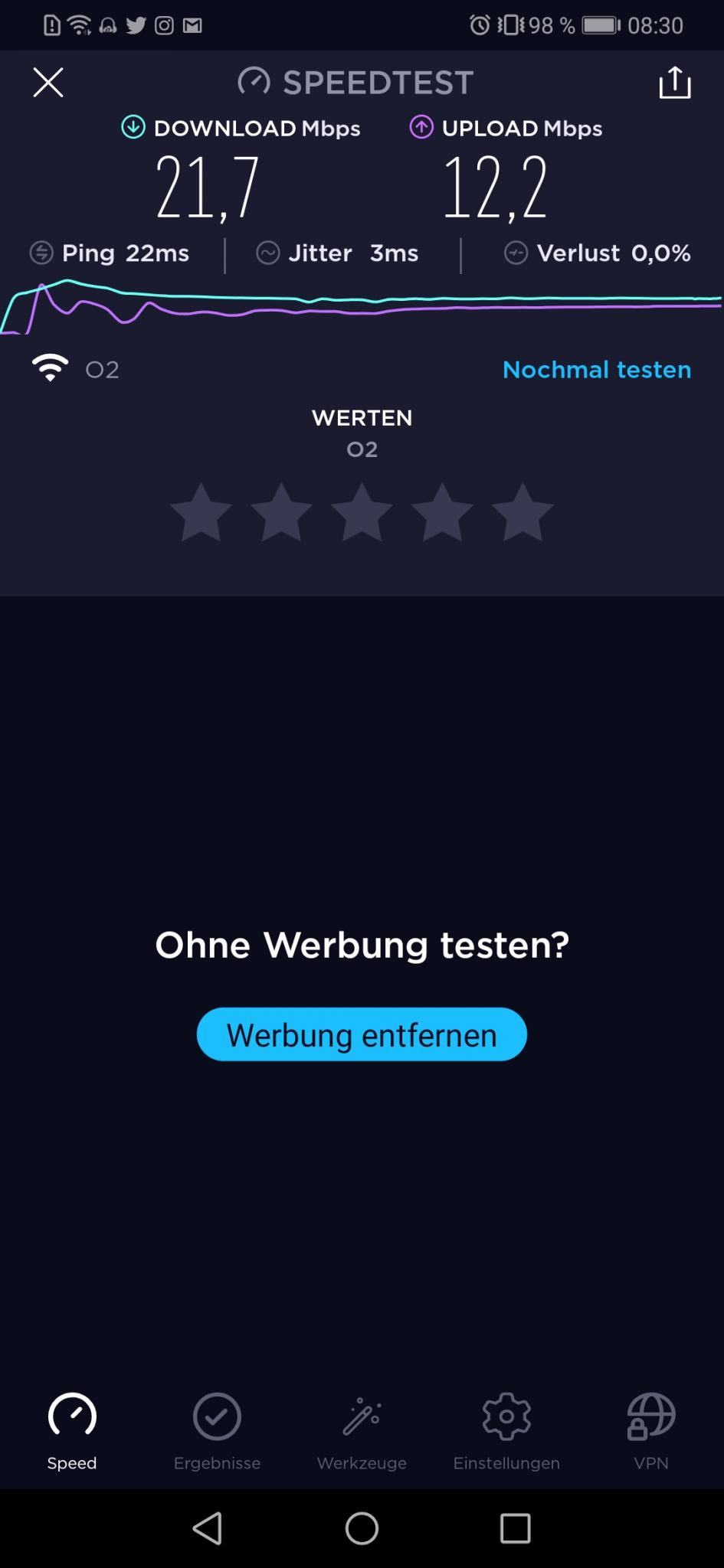Give O2 a three-star rating
Viewport: 724px width, 1568px height.
coord(362,512)
